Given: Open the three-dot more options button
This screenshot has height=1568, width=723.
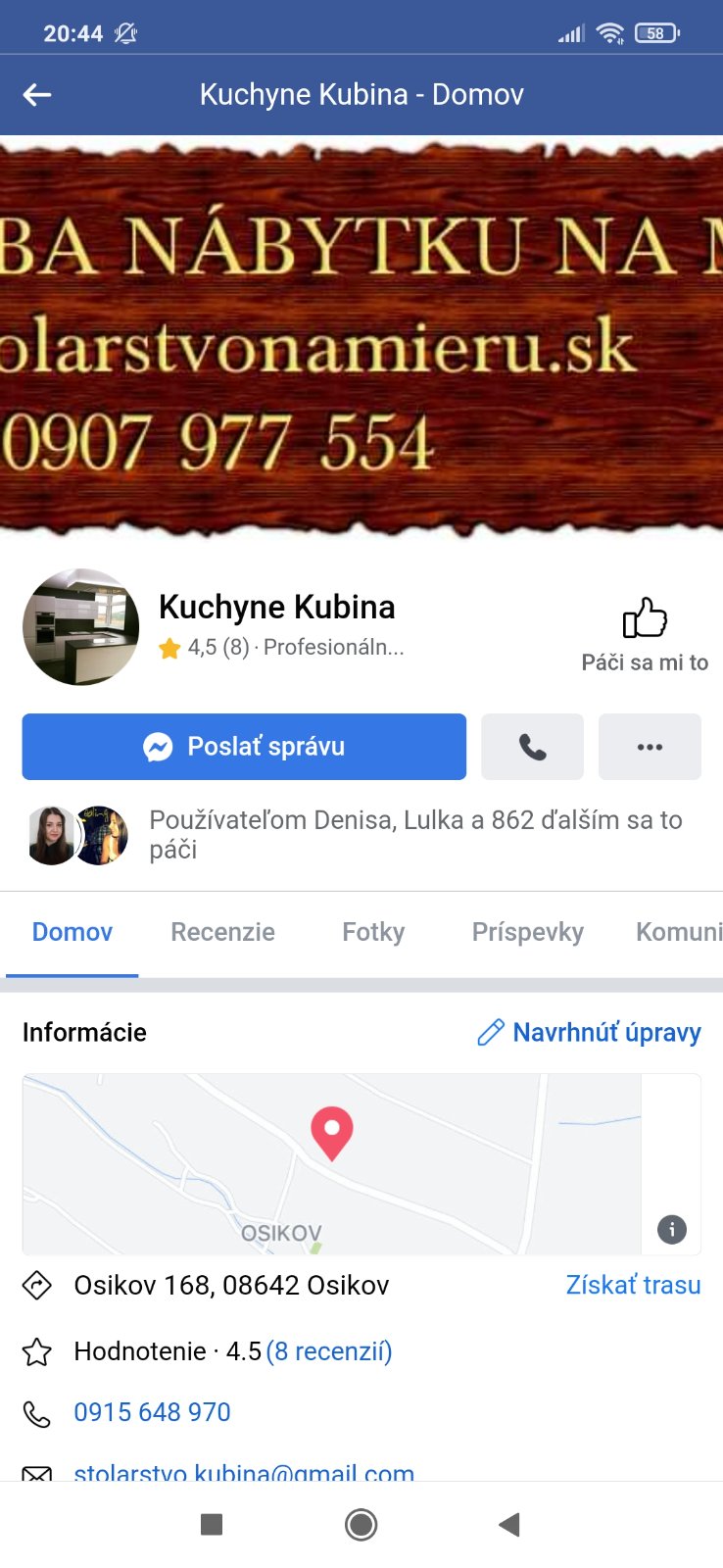Looking at the screenshot, I should [x=649, y=747].
